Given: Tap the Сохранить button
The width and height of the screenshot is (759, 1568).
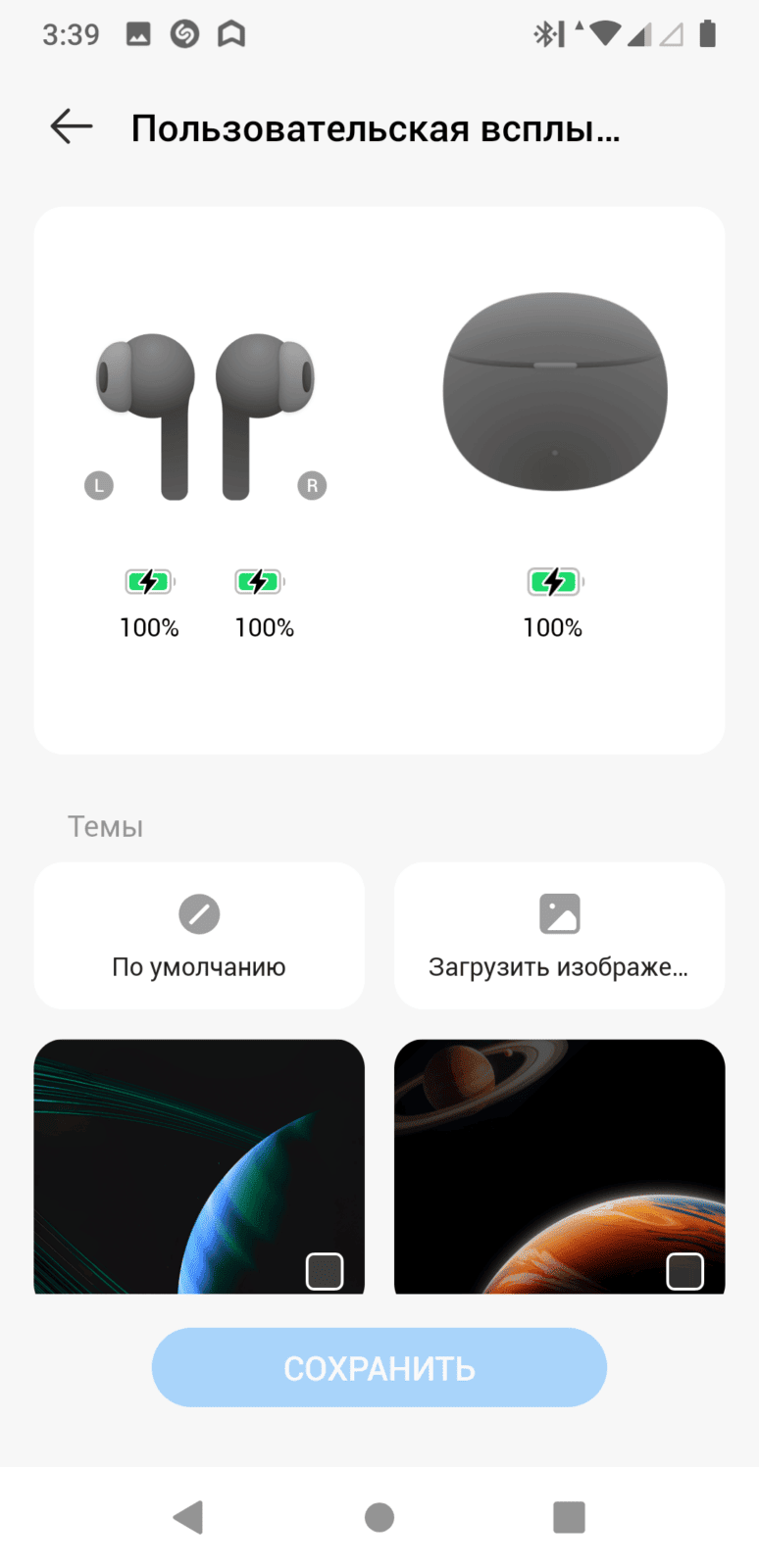Looking at the screenshot, I should pyautogui.click(x=379, y=1368).
